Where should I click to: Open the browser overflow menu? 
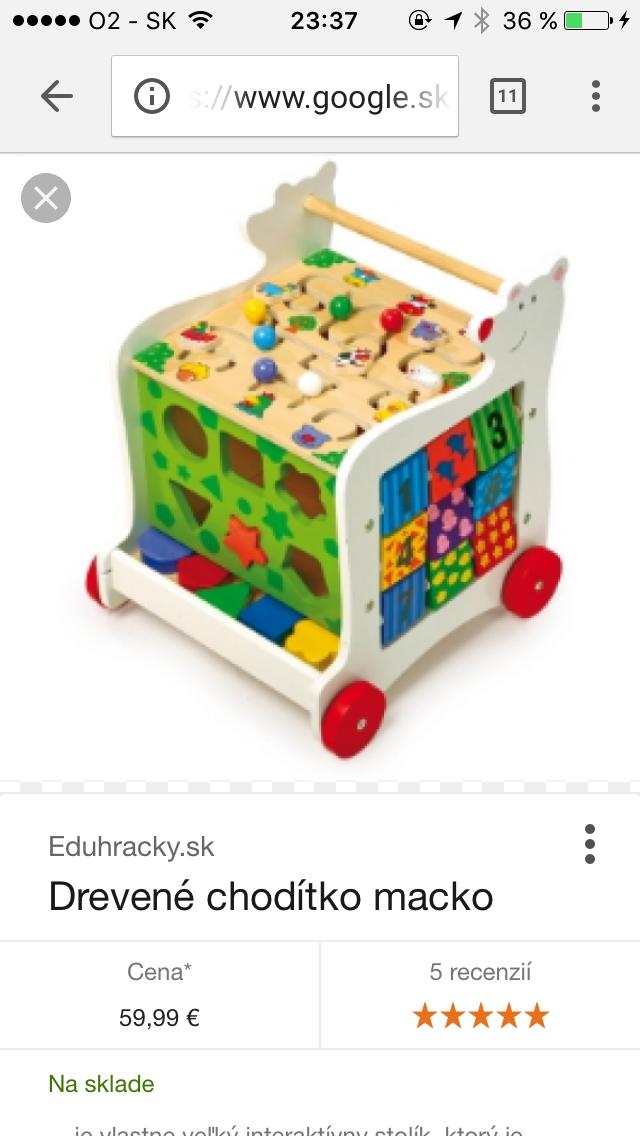(595, 96)
